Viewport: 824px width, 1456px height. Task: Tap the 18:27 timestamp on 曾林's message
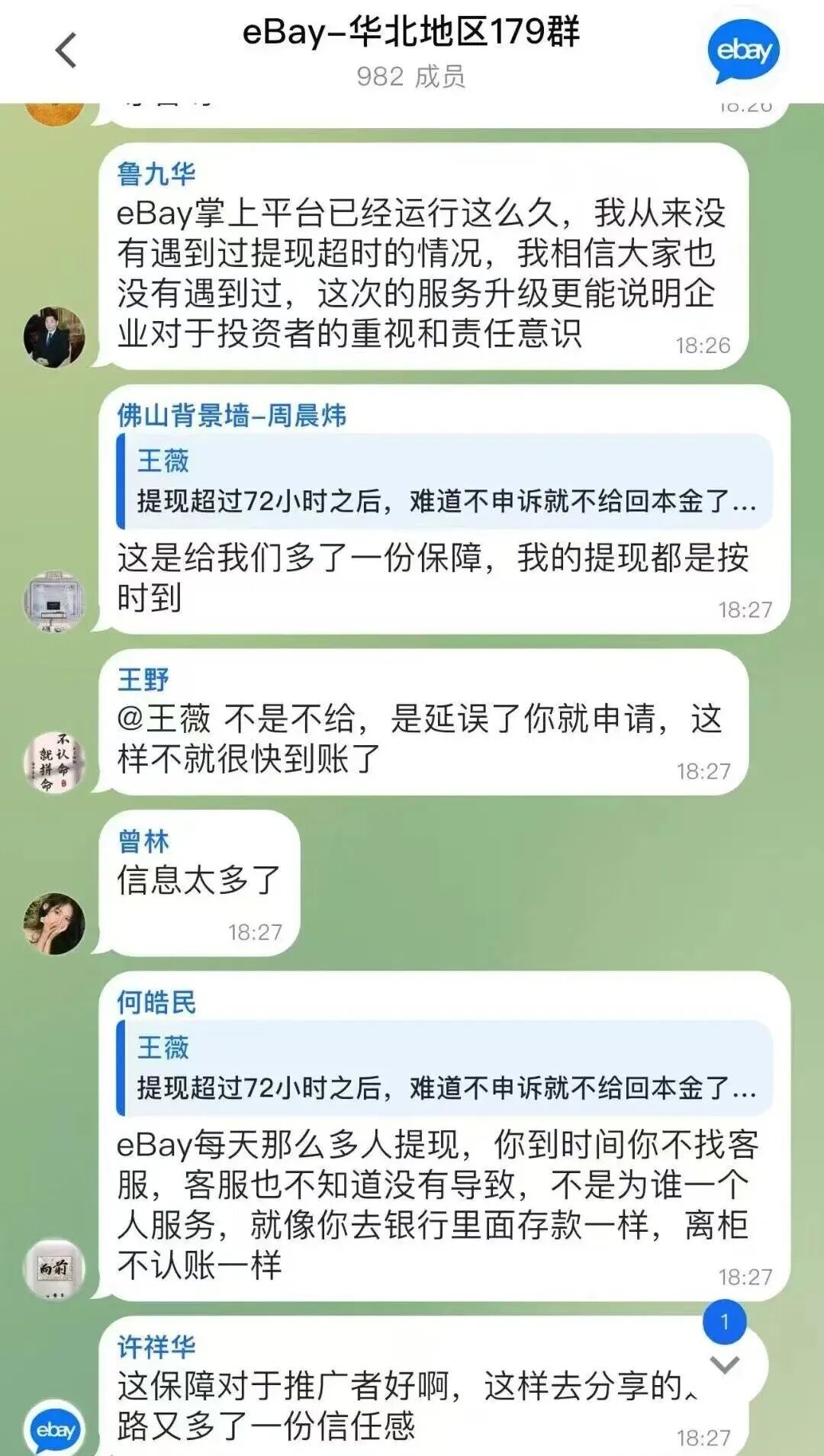pyautogui.click(x=255, y=930)
